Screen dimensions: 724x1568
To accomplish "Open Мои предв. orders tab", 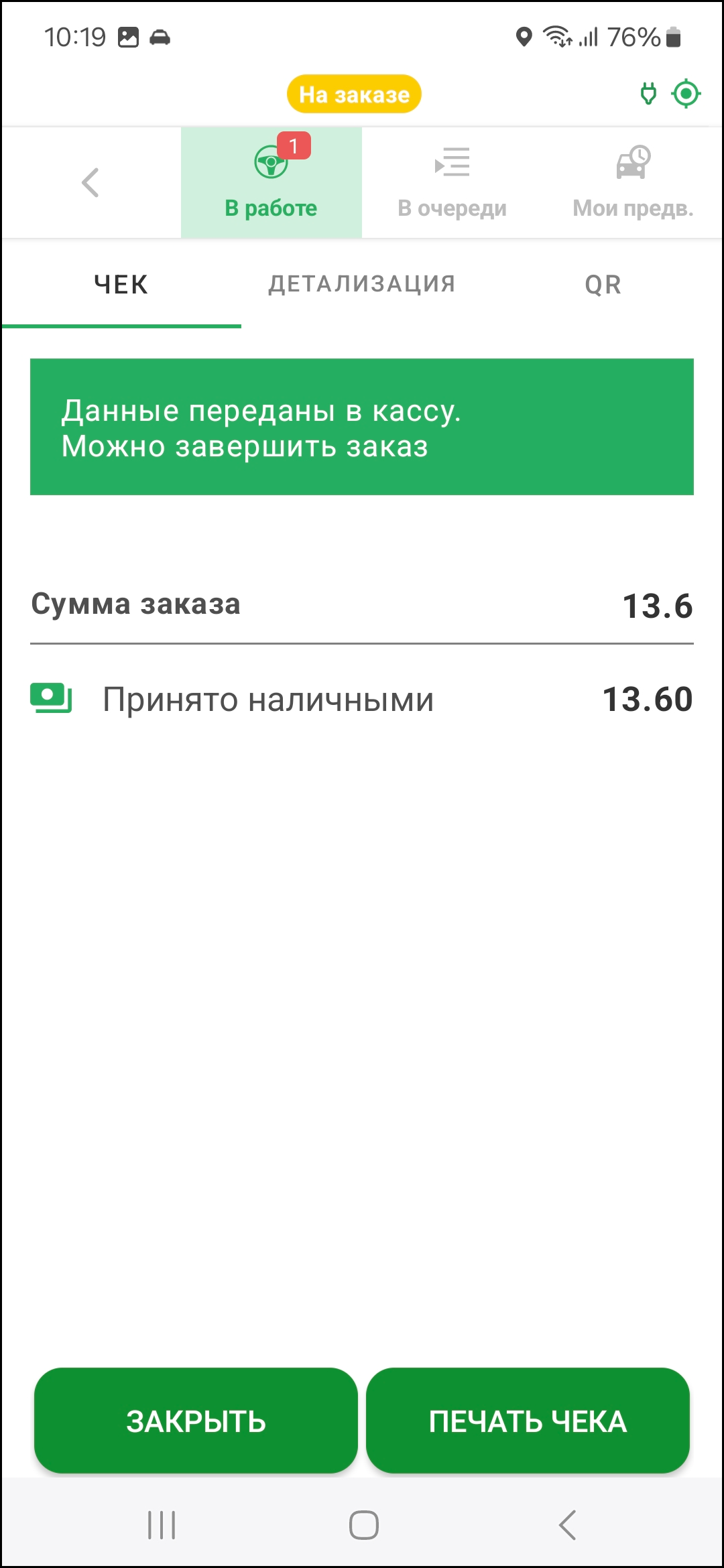I will point(633,182).
